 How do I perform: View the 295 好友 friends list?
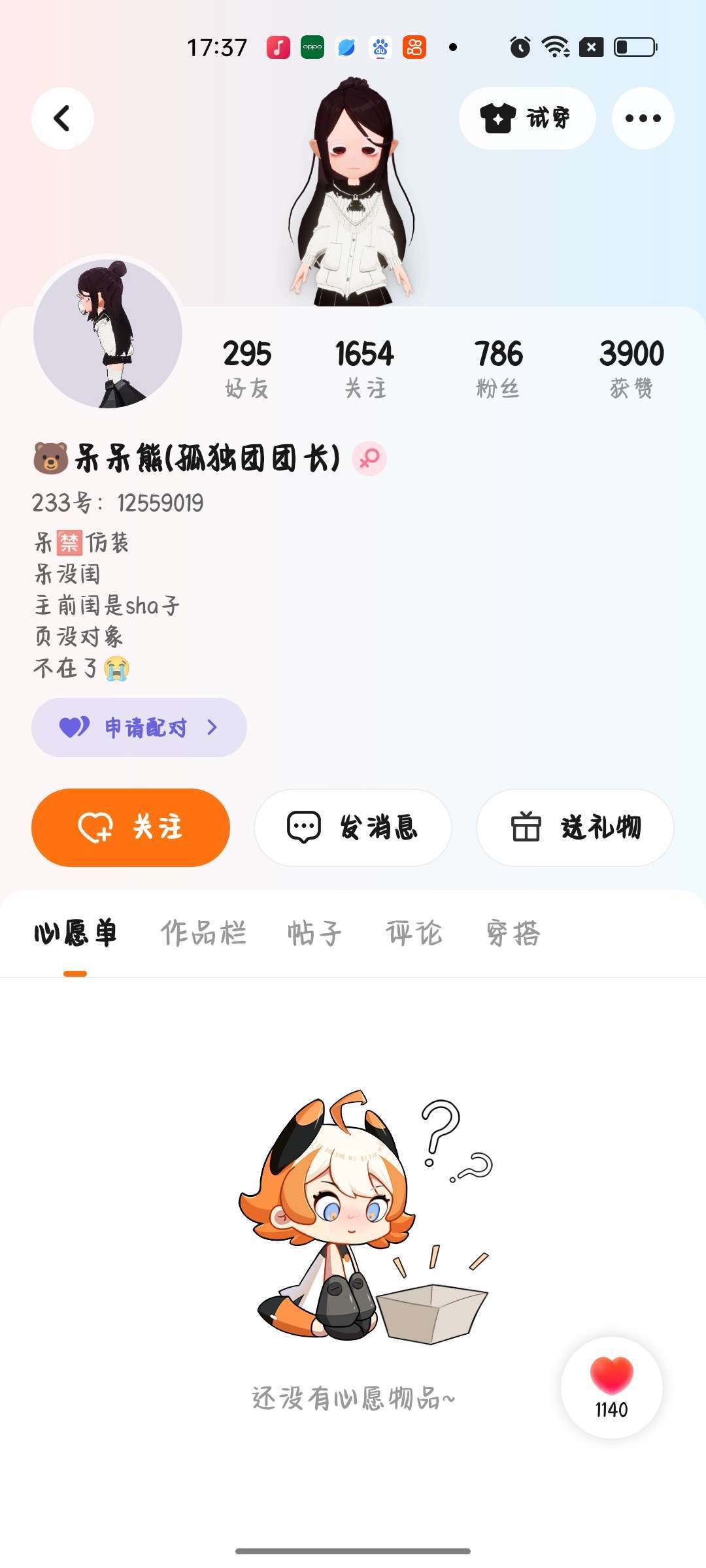click(246, 368)
